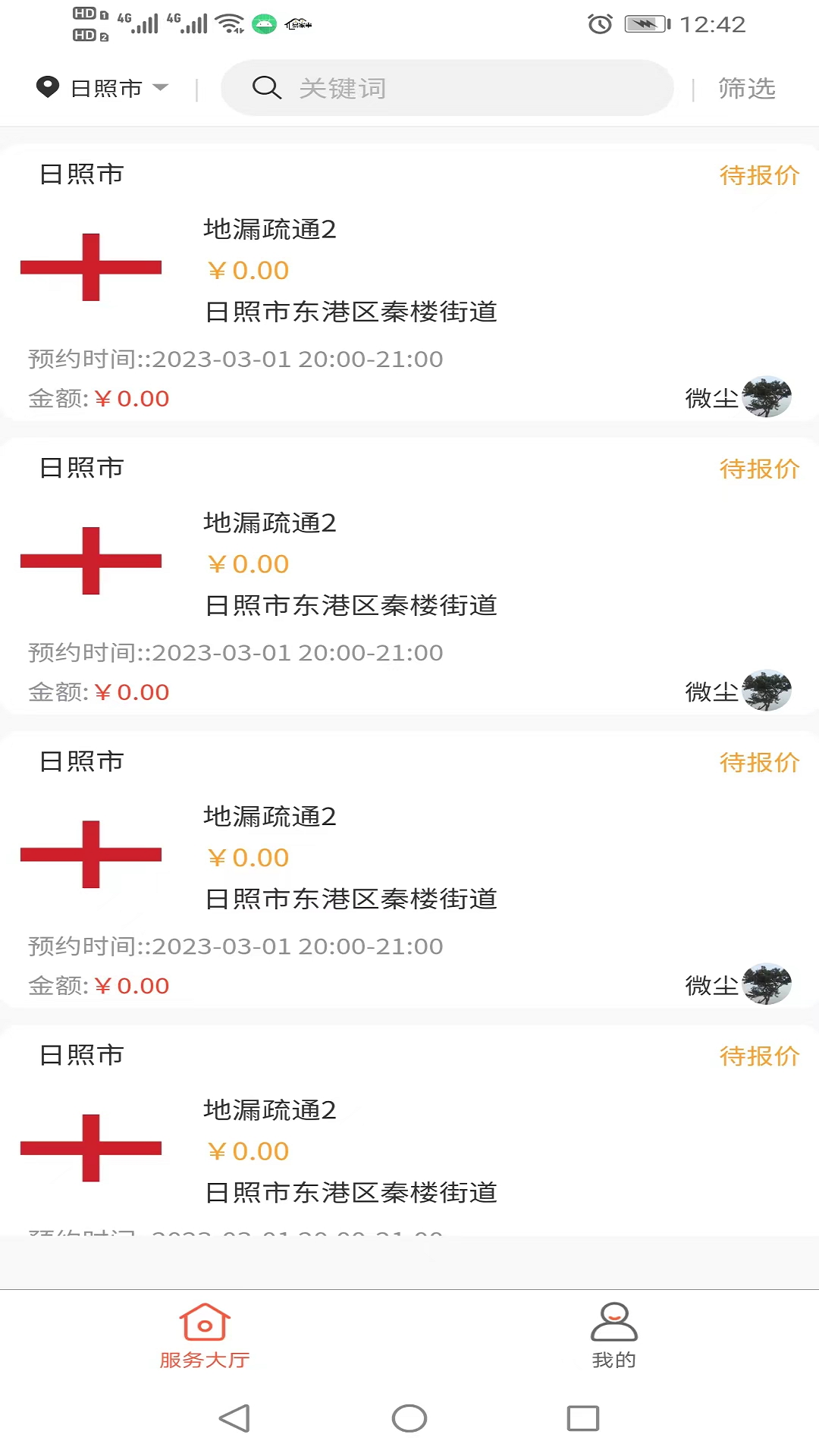The image size is (819, 1456).
Task: Tap the ￥0.00 price on third order
Action: (x=247, y=857)
